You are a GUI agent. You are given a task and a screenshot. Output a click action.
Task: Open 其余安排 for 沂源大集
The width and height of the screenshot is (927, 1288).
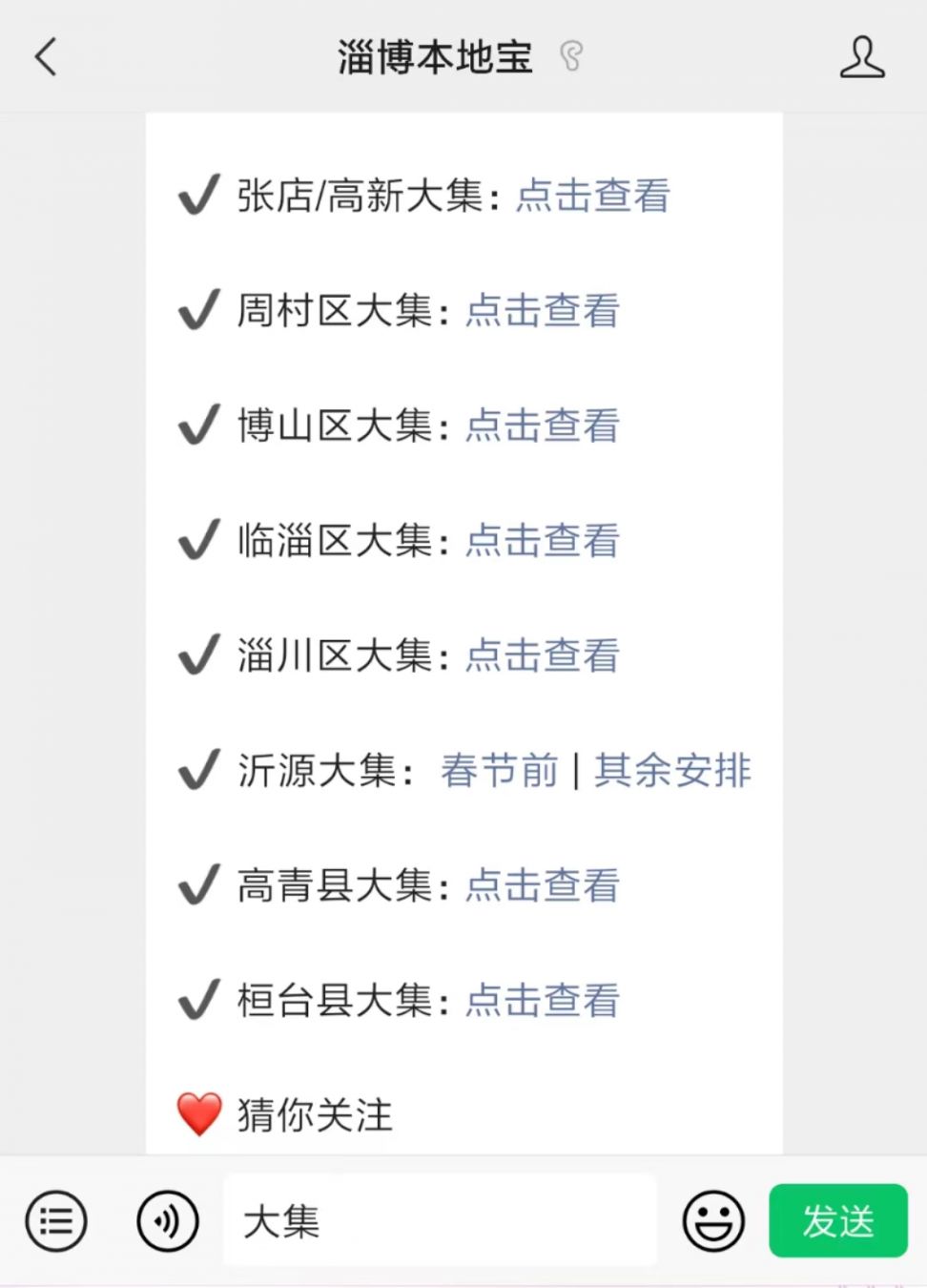(x=673, y=773)
